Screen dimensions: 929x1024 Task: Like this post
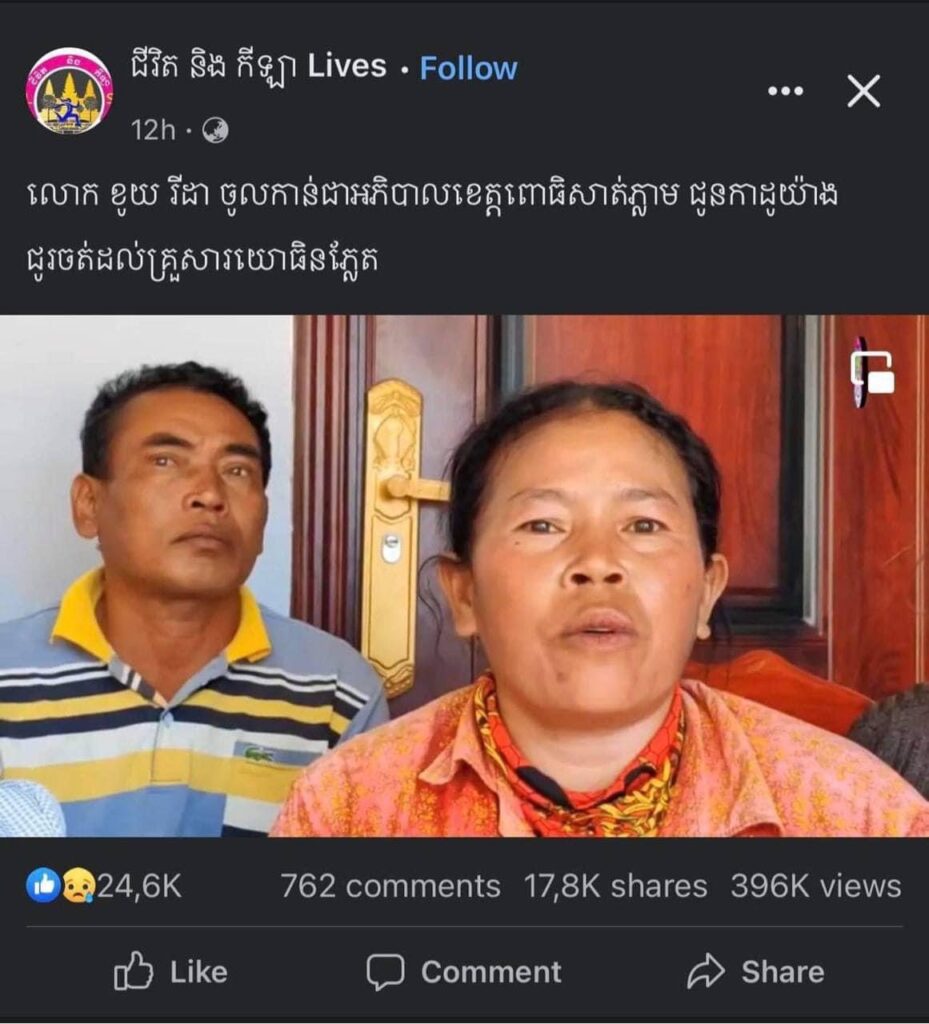point(171,971)
